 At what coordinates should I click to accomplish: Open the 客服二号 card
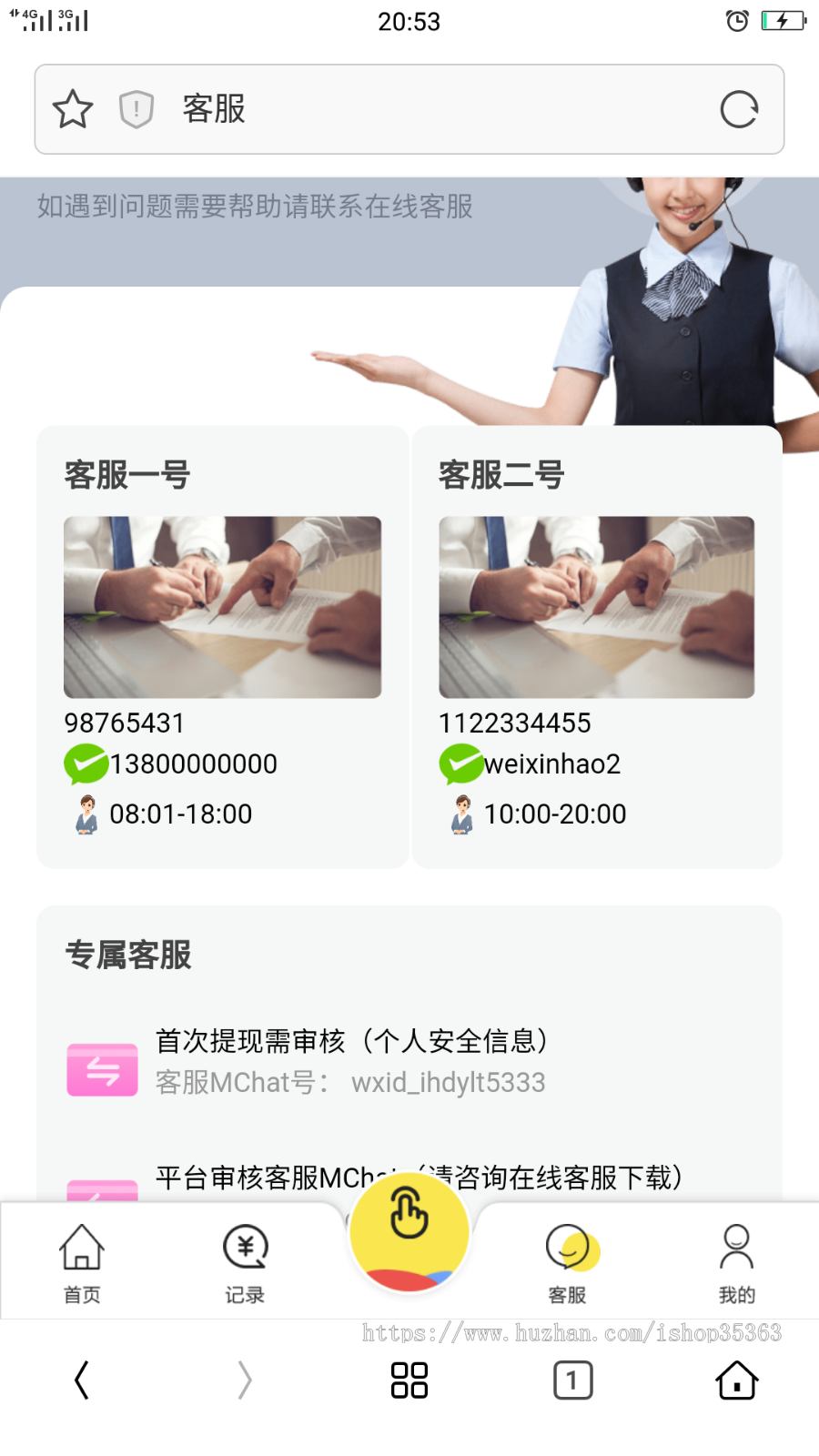(x=597, y=646)
